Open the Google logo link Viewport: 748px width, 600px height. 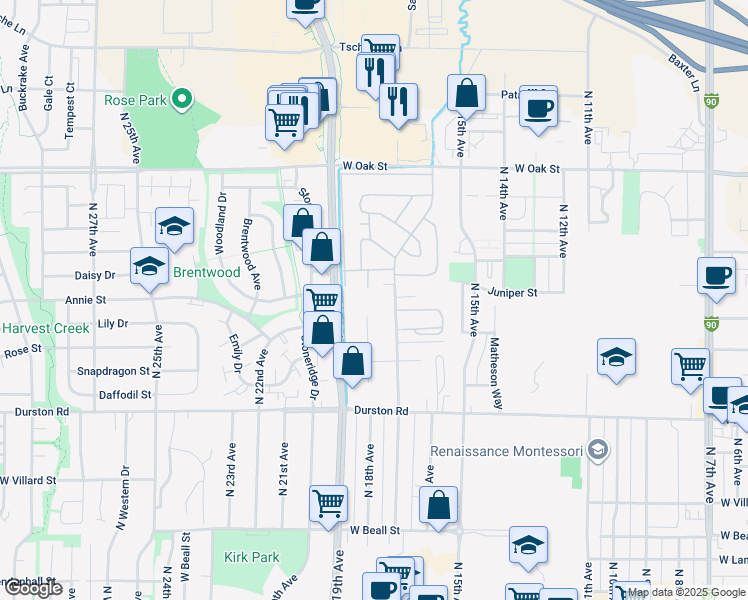coord(32,589)
